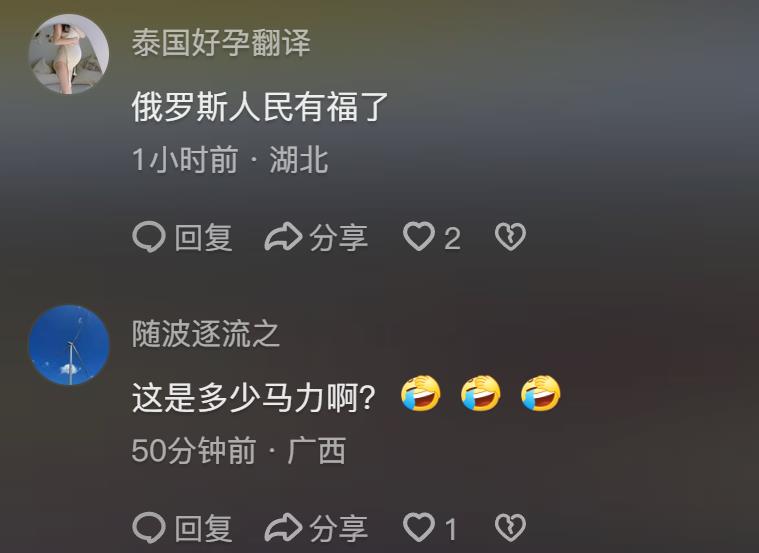Dislike the comment by 泰国好孕翻译
The height and width of the screenshot is (553, 759).
(x=510, y=238)
